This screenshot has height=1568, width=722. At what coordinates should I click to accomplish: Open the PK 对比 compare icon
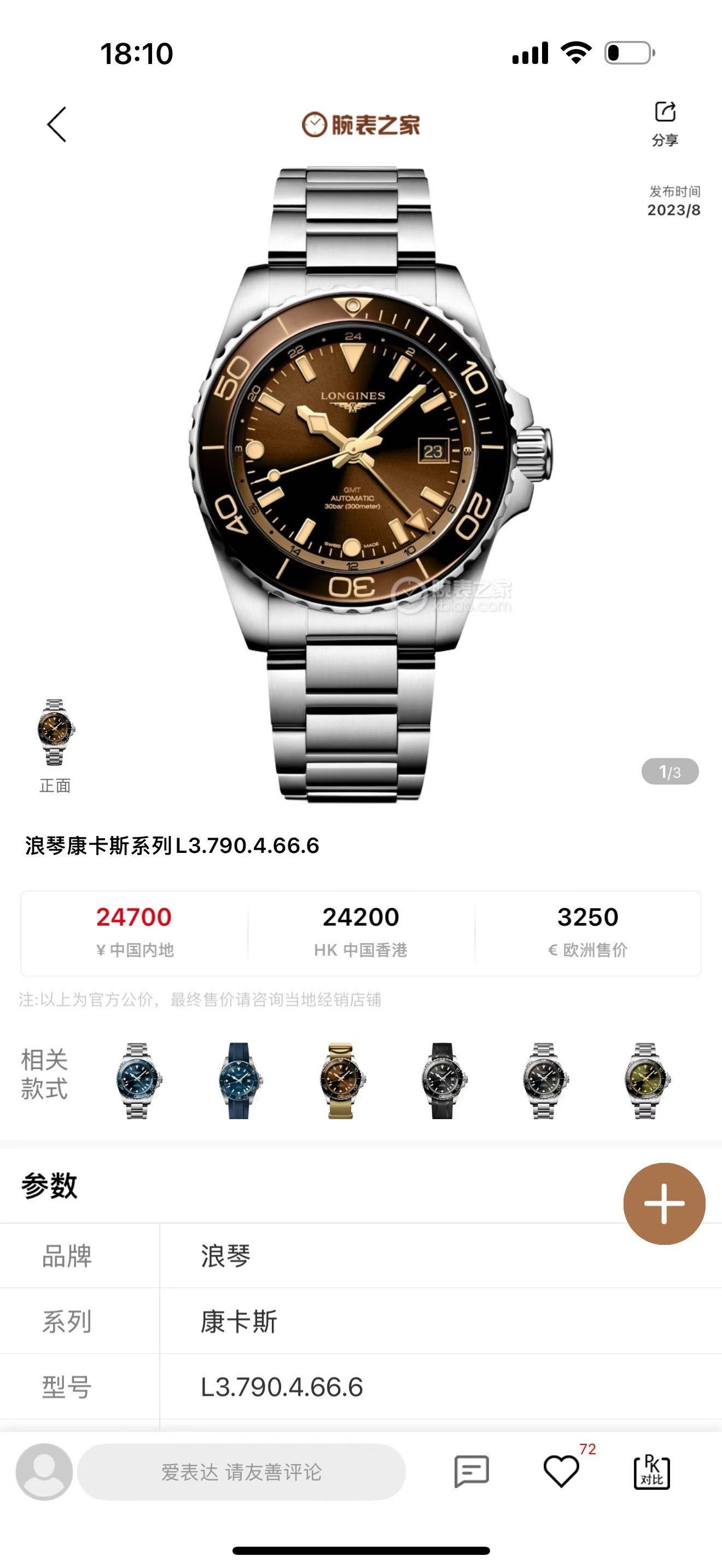[652, 1472]
